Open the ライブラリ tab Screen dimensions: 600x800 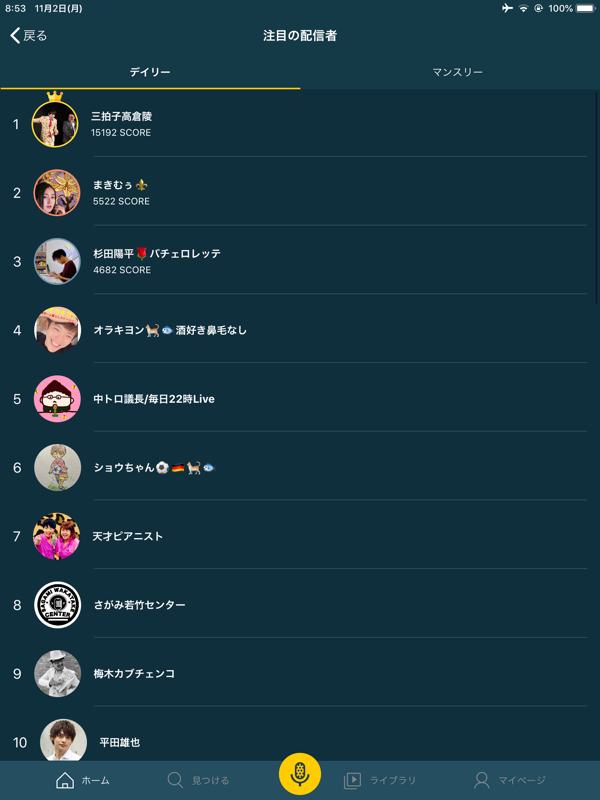[380, 780]
